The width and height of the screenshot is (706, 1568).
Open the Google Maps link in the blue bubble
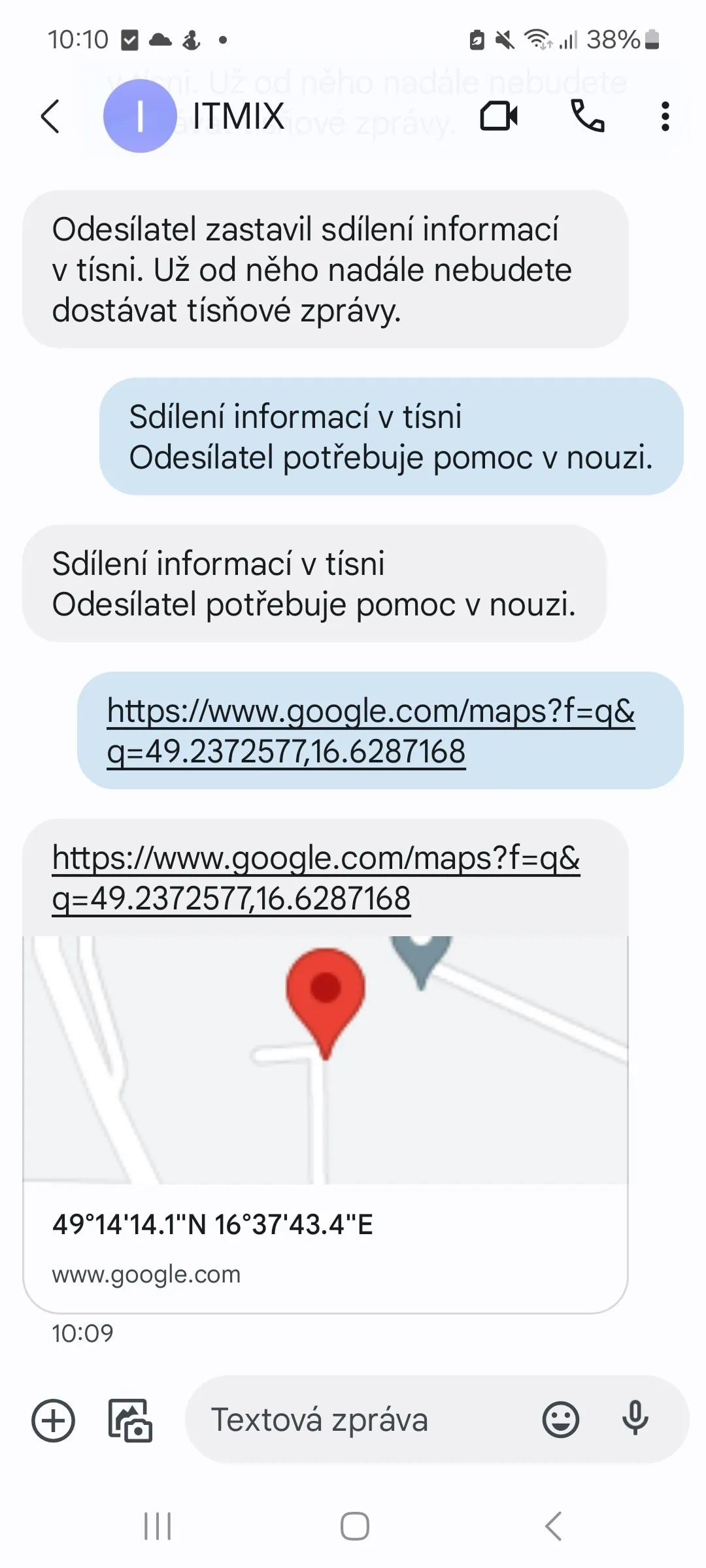(x=370, y=730)
